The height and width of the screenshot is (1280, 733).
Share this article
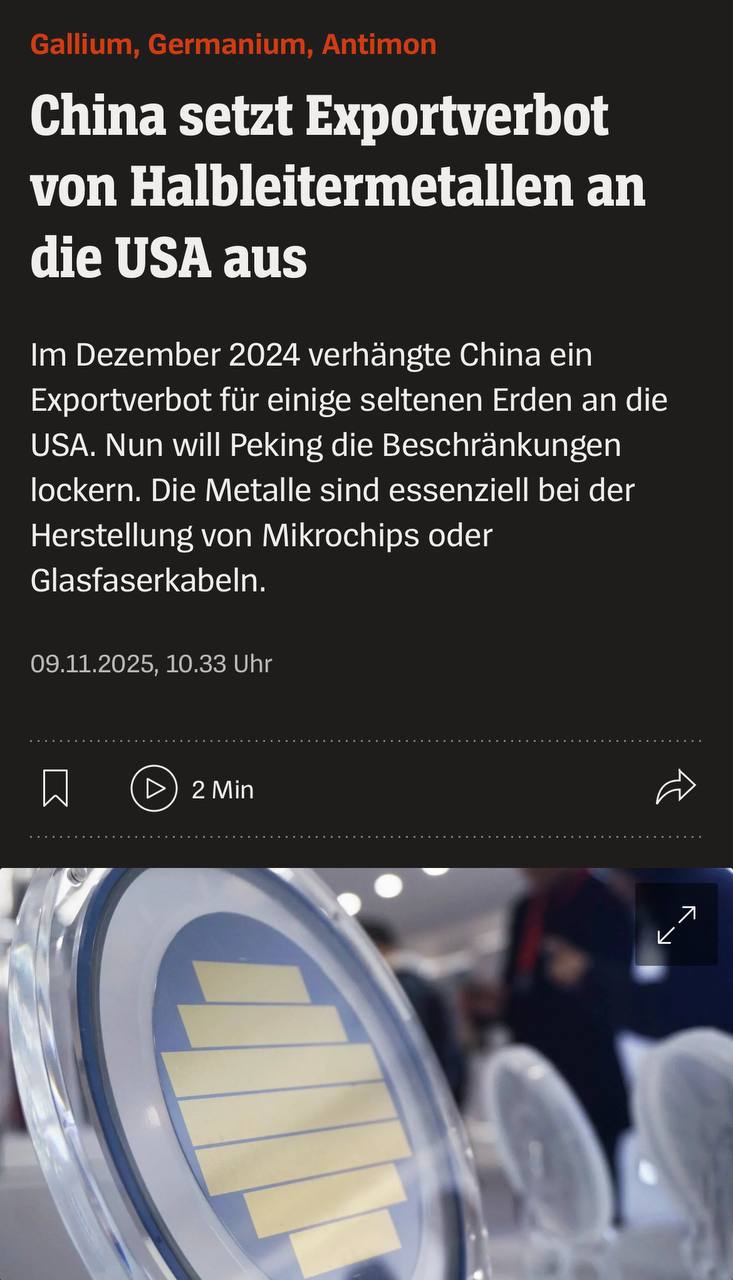pyautogui.click(x=675, y=787)
